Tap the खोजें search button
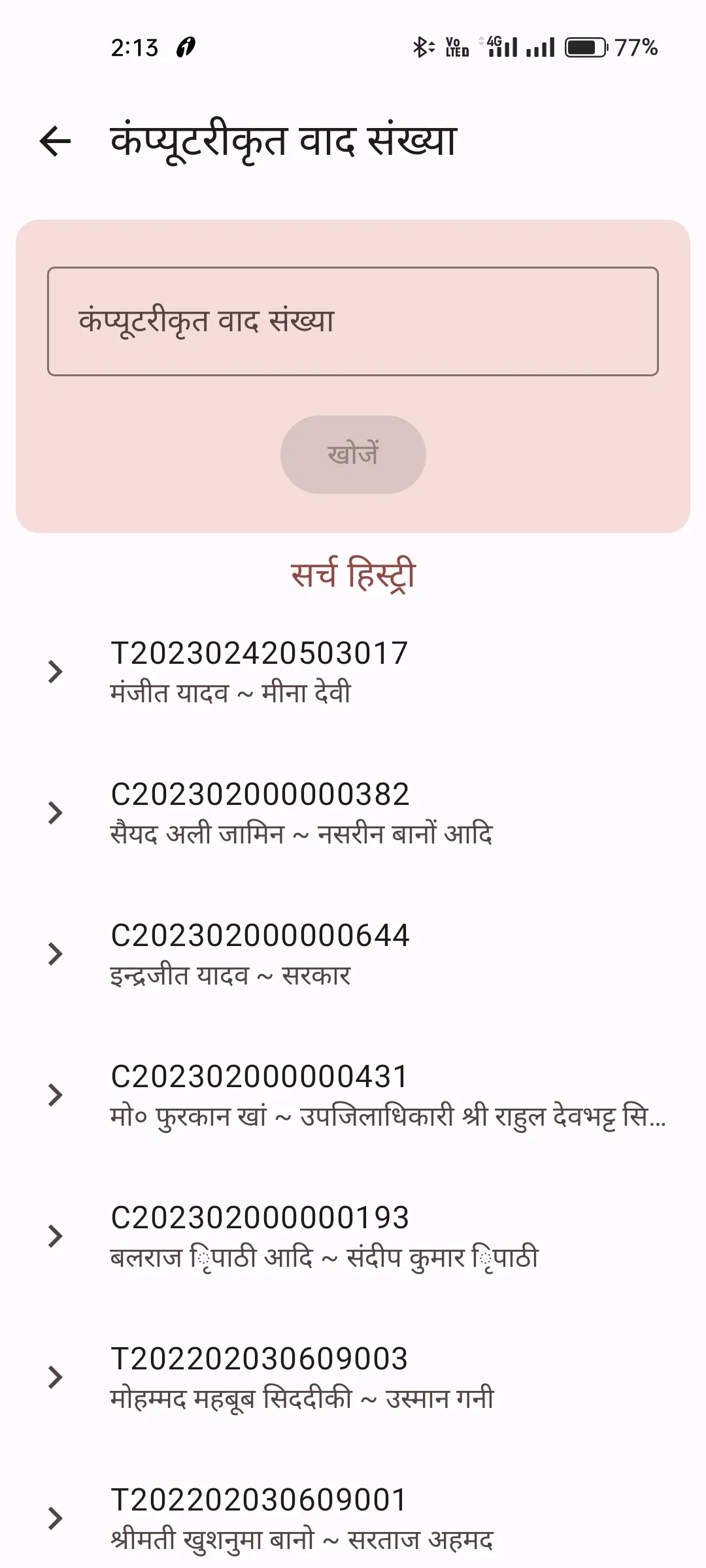The height and width of the screenshot is (1568, 706). pos(353,455)
